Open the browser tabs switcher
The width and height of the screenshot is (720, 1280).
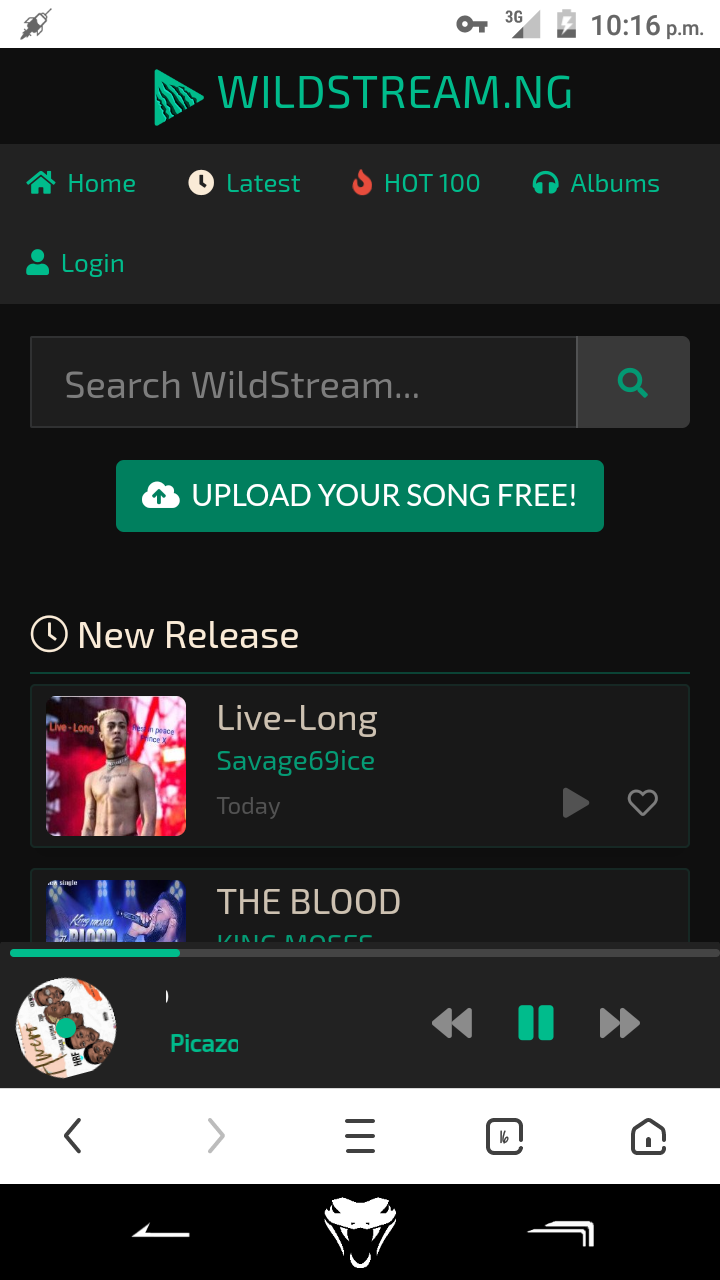point(504,1137)
